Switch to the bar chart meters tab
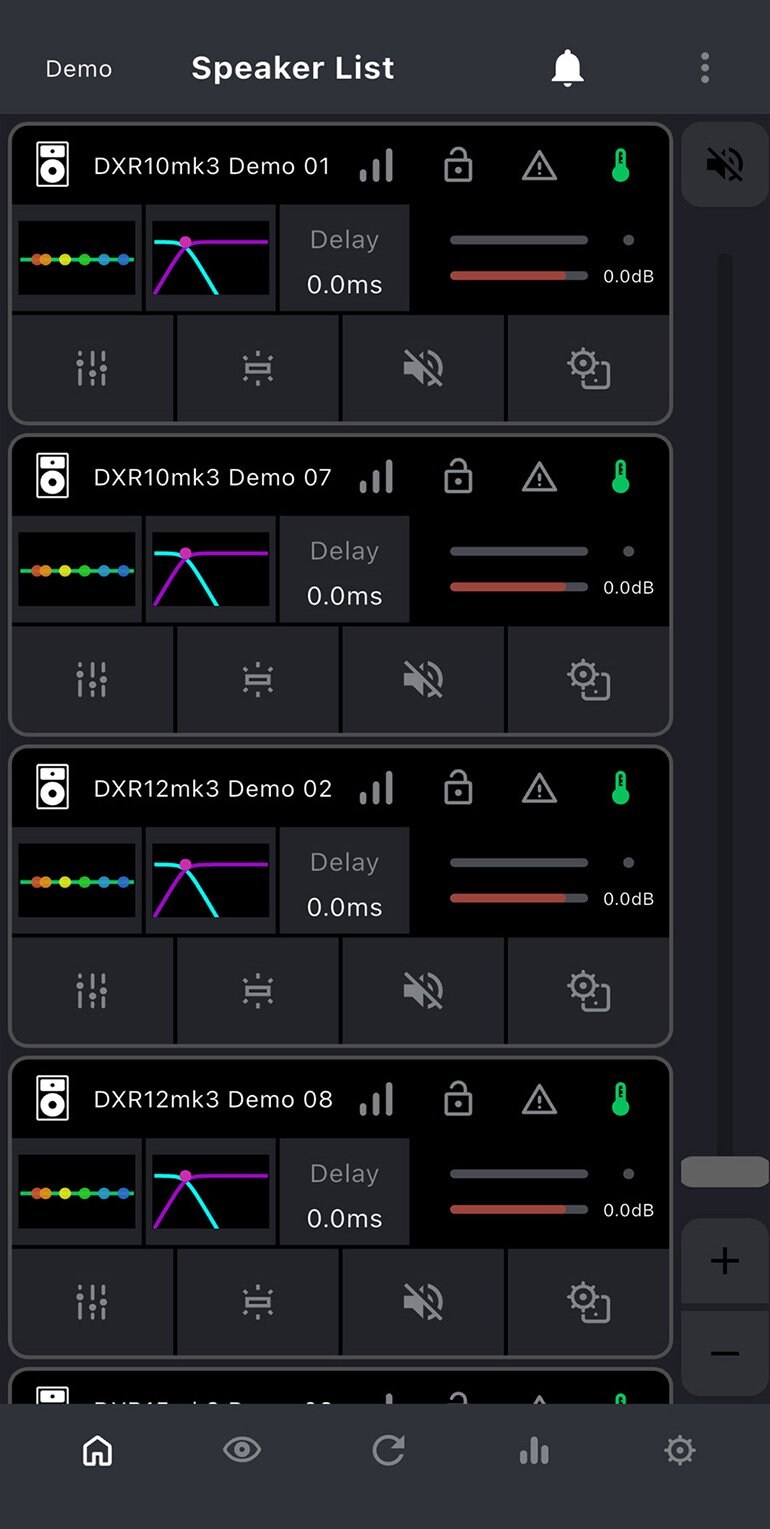The image size is (770, 1529). click(534, 1450)
